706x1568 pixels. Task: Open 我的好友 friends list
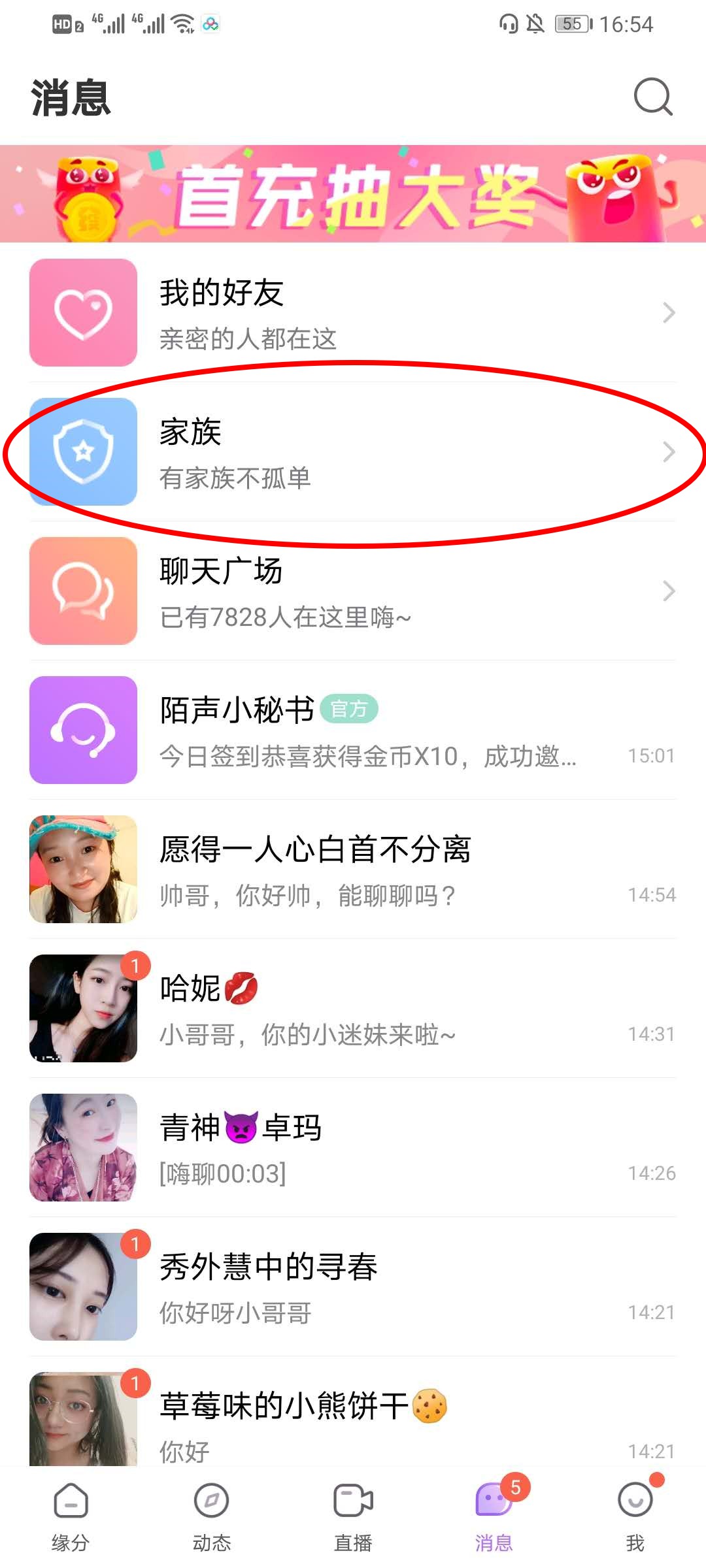(353, 312)
